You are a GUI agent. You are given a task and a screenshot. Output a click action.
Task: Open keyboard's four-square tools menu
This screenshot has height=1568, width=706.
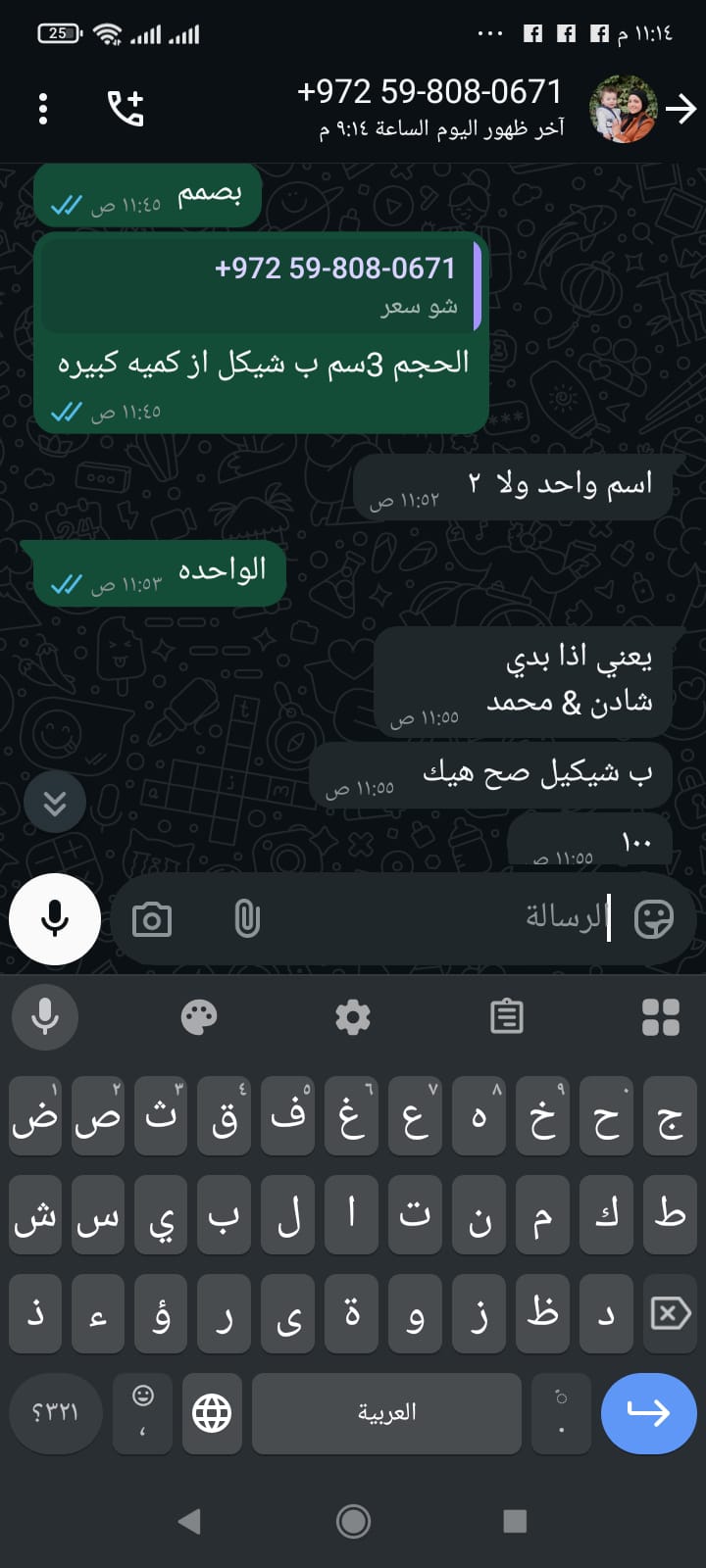pos(660,1017)
